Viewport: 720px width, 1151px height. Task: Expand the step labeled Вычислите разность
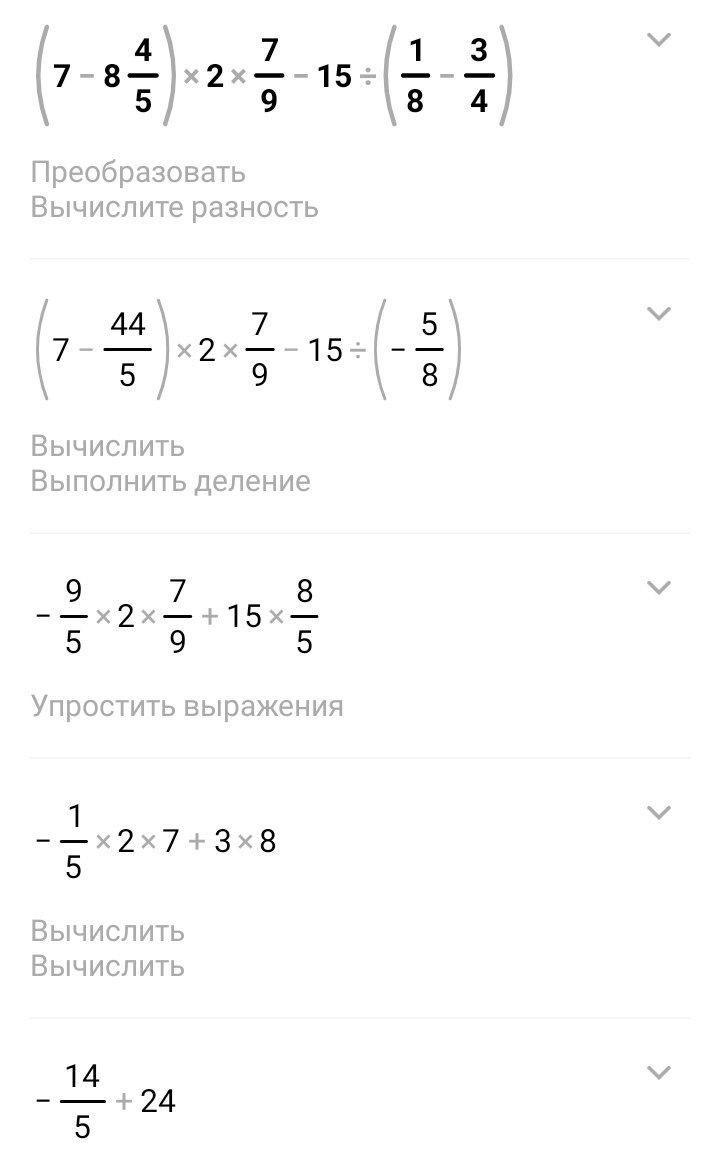(658, 40)
